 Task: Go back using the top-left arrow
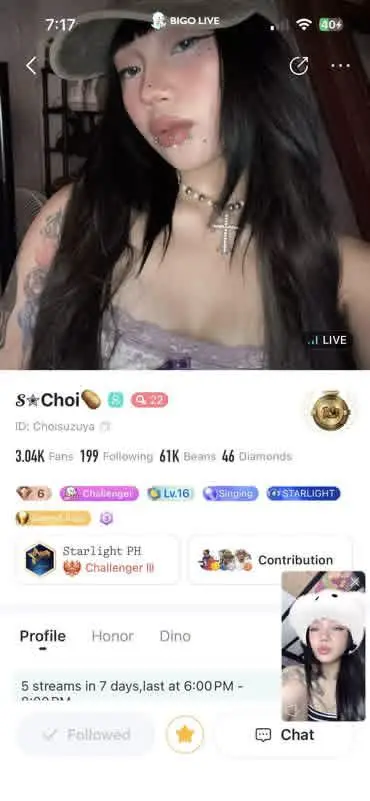(31, 66)
